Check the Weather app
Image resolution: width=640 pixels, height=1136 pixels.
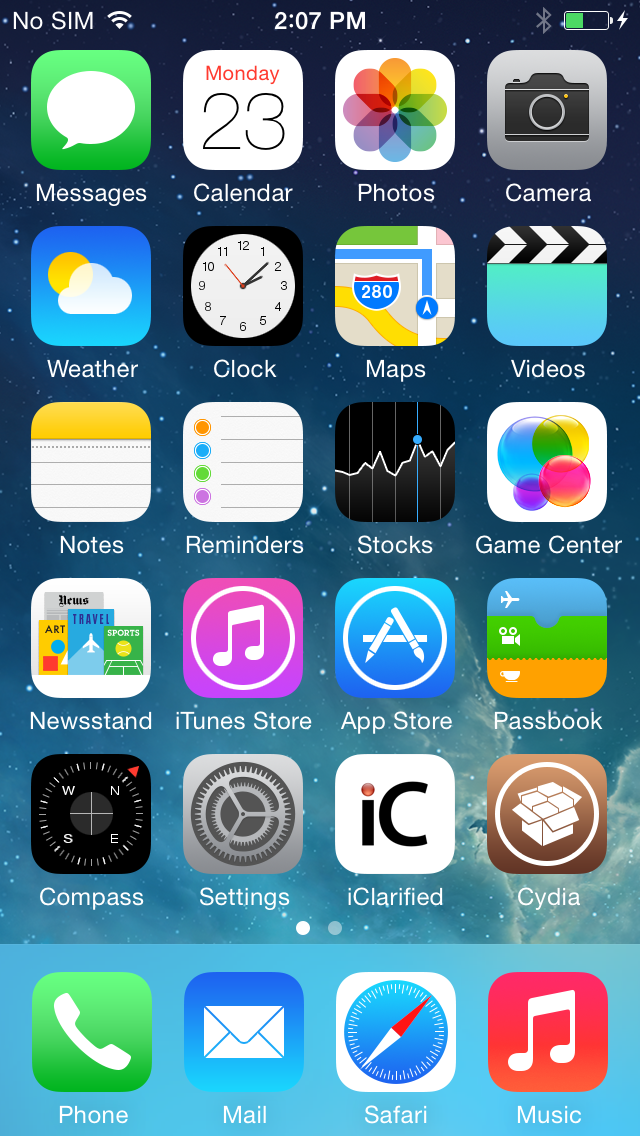[x=91, y=286]
